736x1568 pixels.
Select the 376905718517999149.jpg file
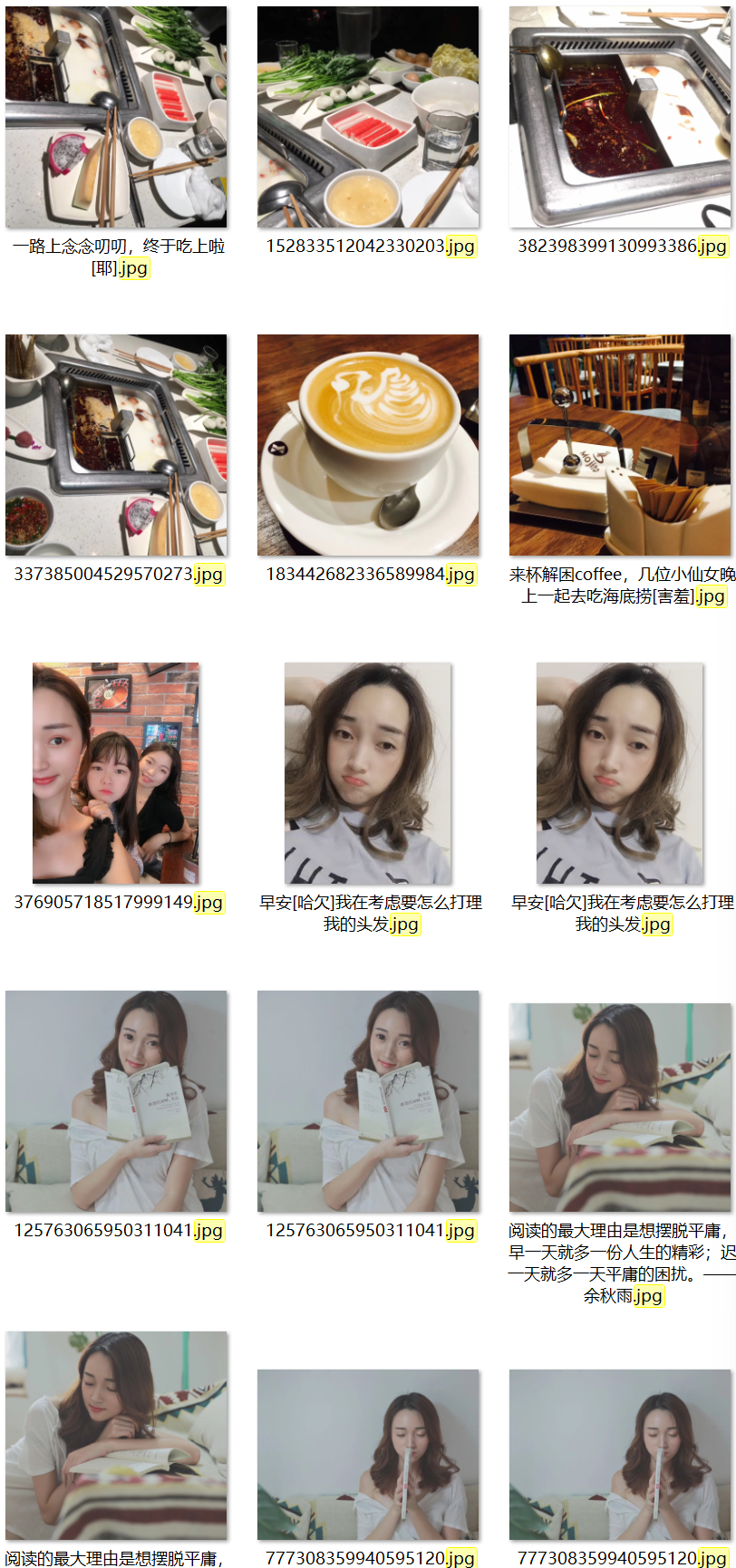coord(116,773)
